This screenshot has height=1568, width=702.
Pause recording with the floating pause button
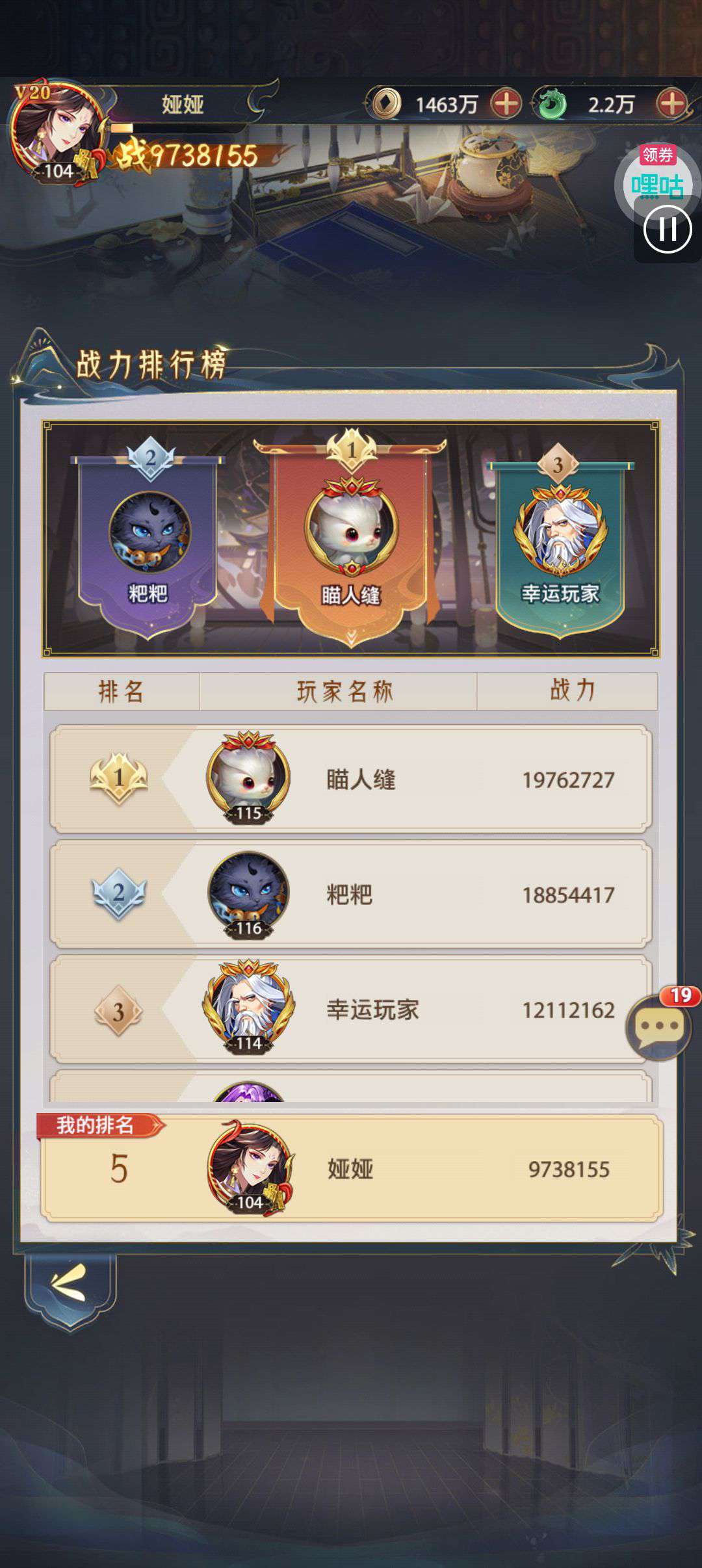coord(668,229)
